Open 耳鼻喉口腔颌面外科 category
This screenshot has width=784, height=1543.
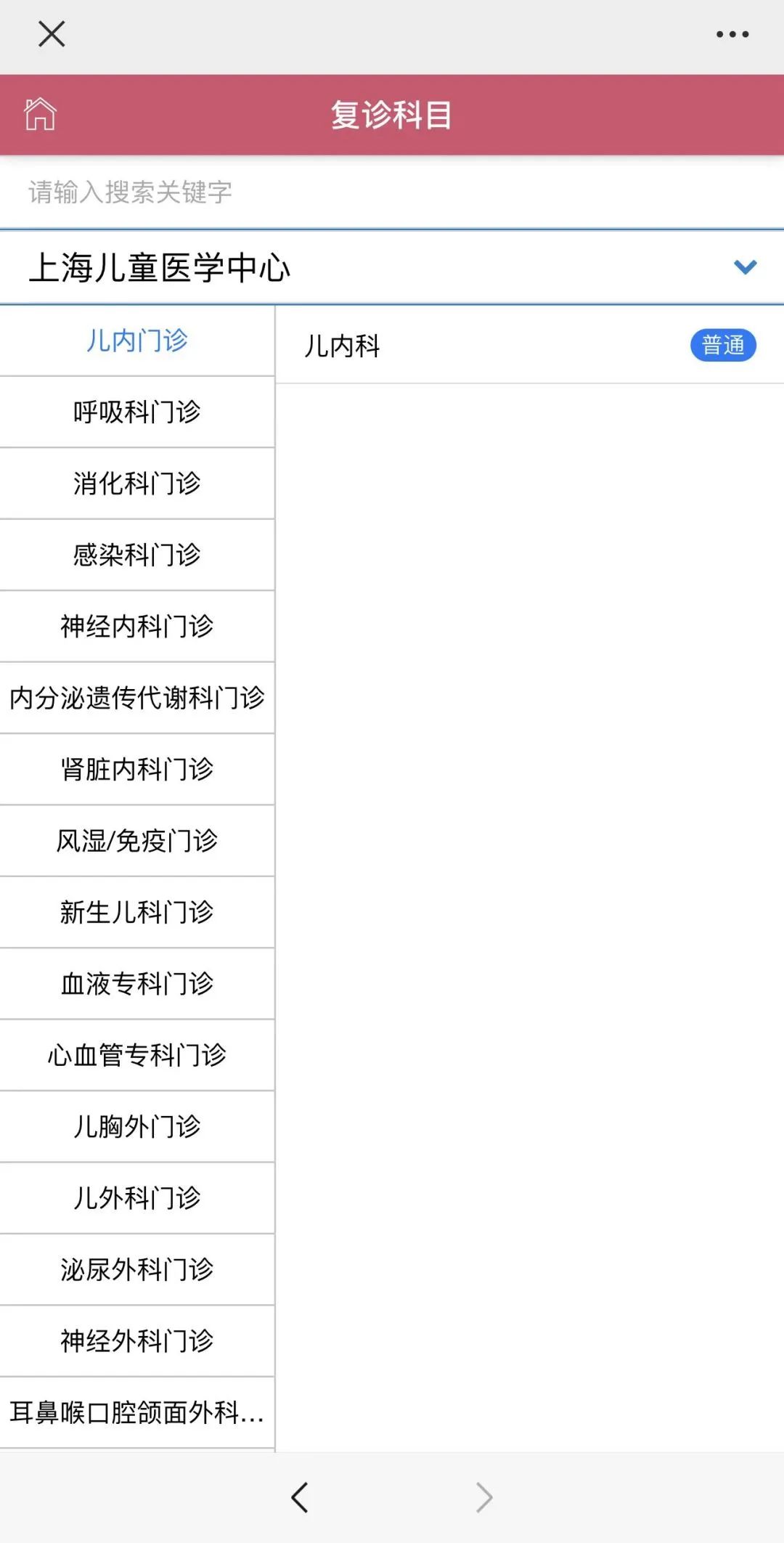click(x=137, y=1413)
